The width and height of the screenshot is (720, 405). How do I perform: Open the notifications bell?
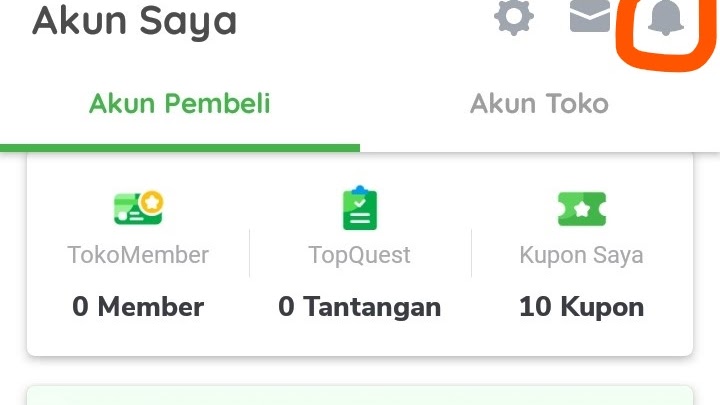663,18
